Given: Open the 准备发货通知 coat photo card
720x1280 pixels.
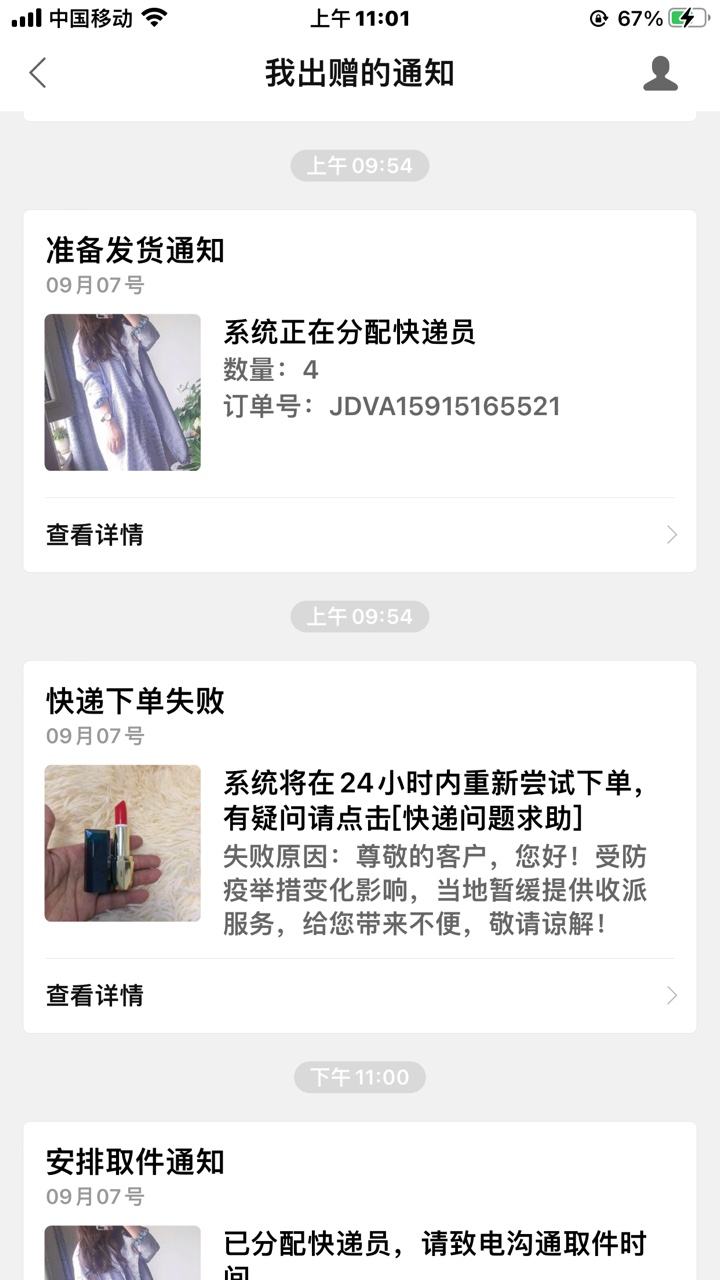Looking at the screenshot, I should [x=123, y=392].
